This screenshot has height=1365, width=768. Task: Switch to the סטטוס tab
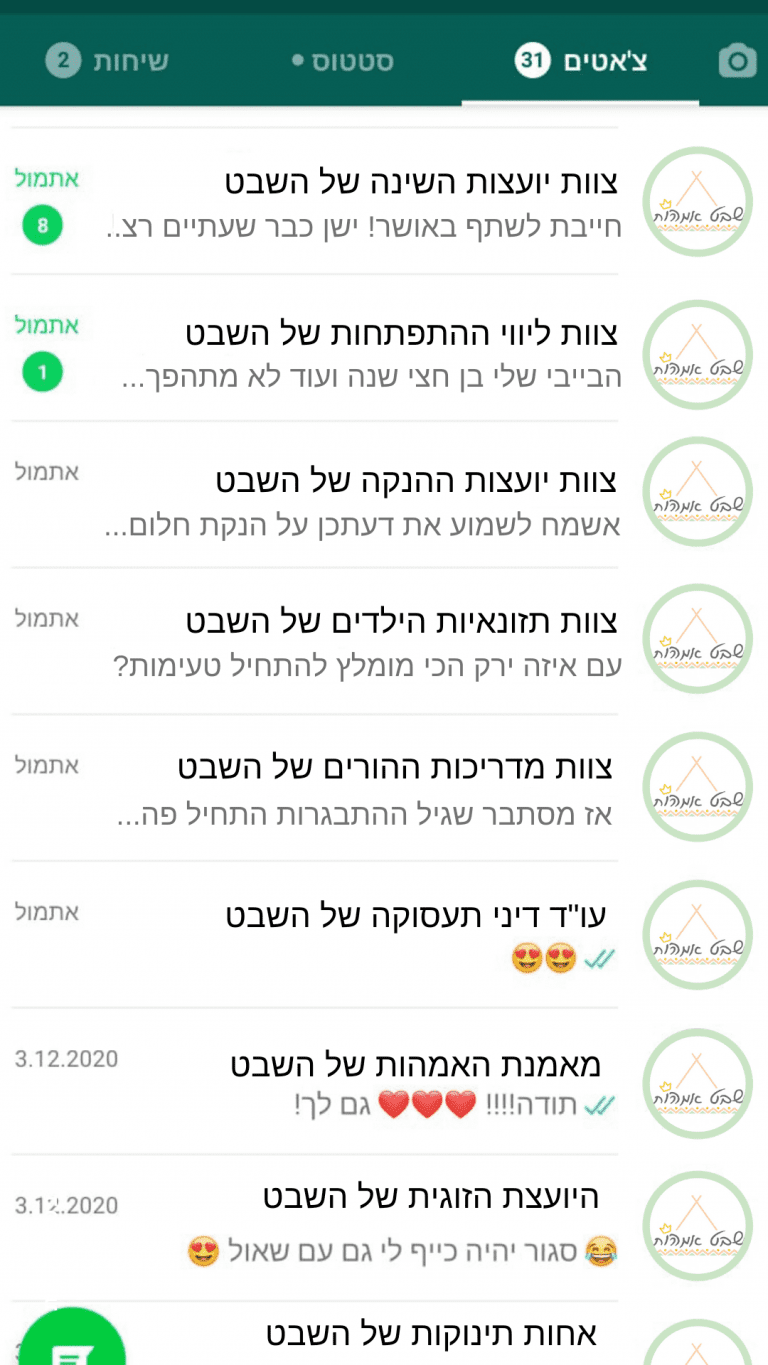(343, 62)
